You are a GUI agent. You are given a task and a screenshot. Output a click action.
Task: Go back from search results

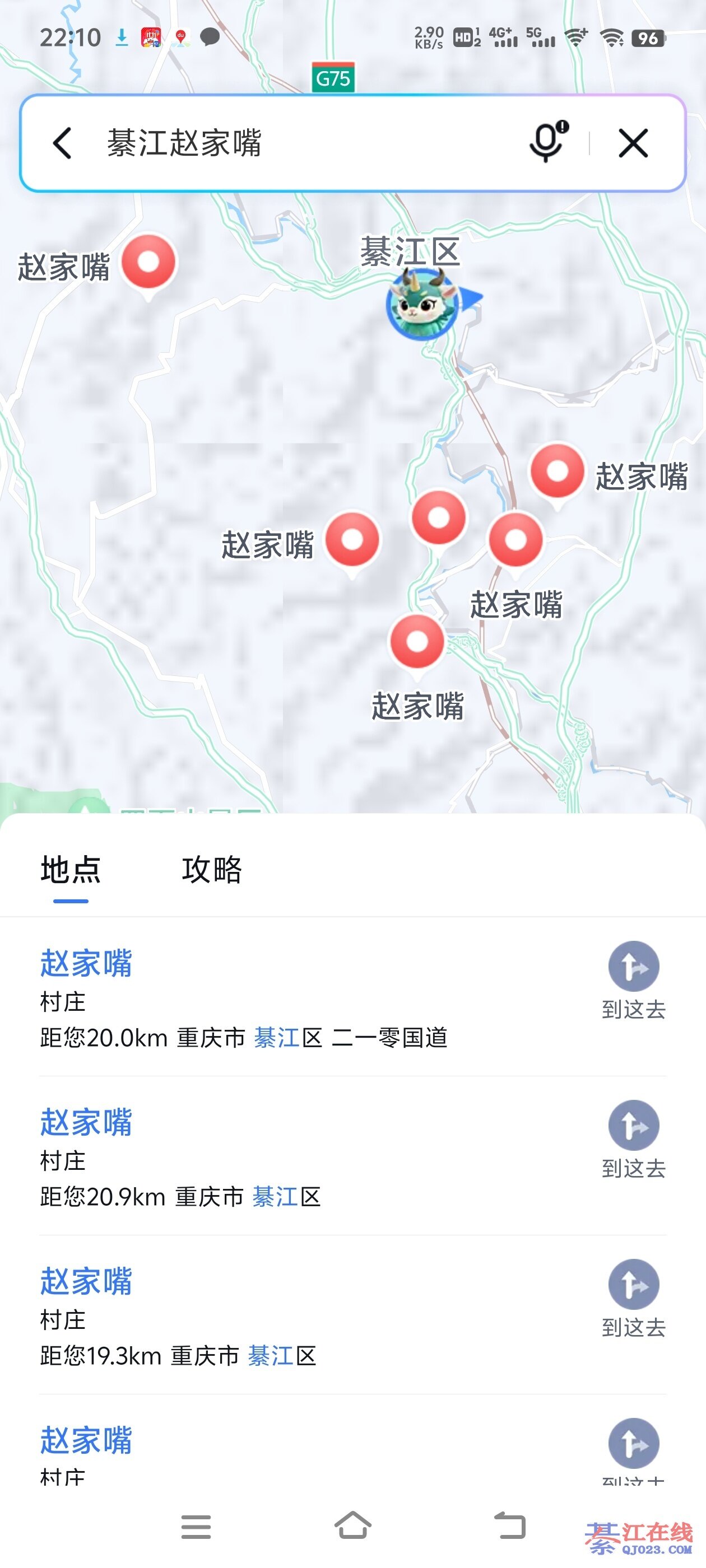click(62, 144)
